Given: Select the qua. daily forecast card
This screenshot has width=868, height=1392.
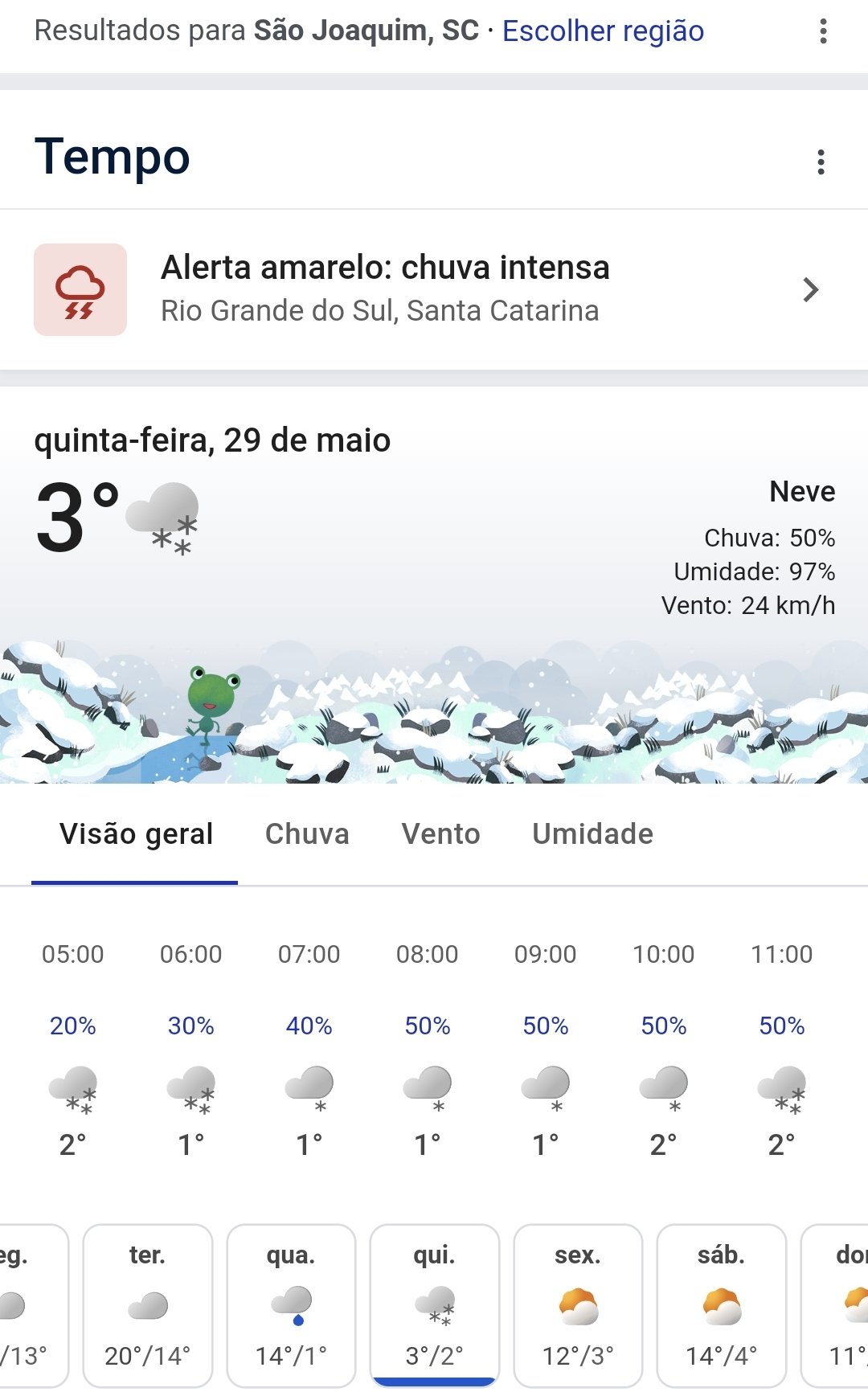Looking at the screenshot, I should pyautogui.click(x=291, y=1305).
